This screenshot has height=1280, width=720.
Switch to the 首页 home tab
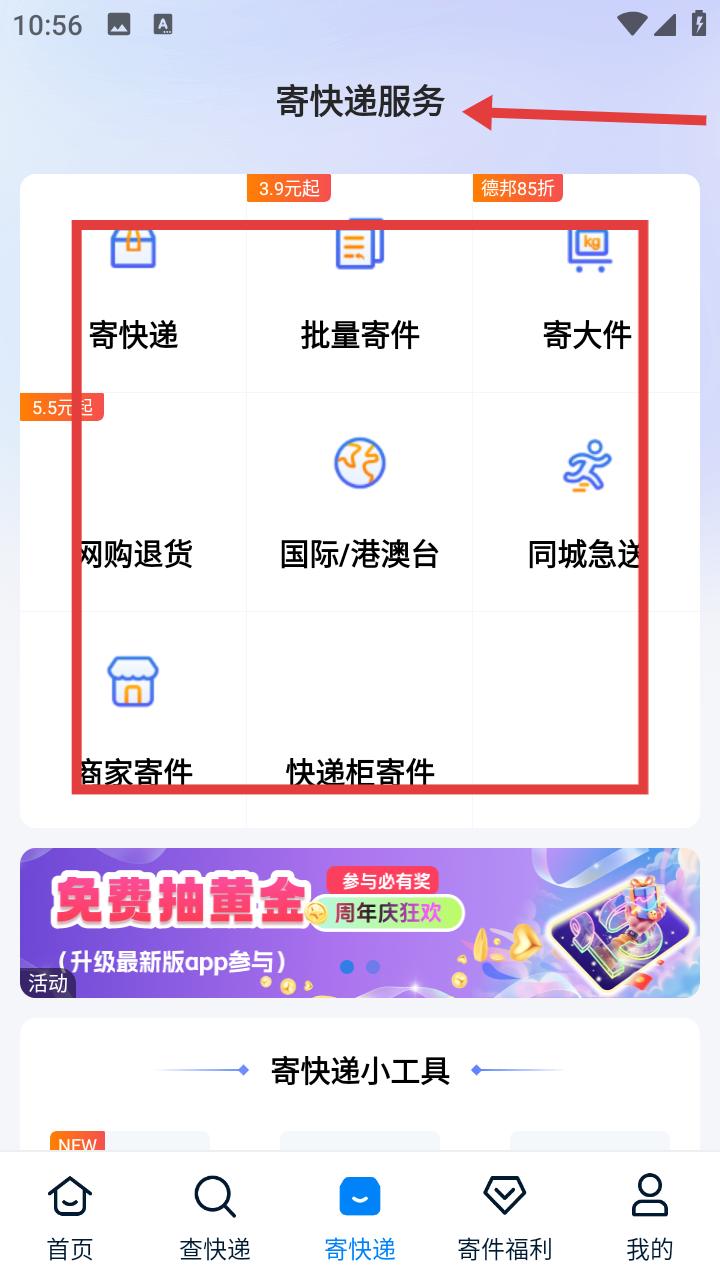[70, 1216]
